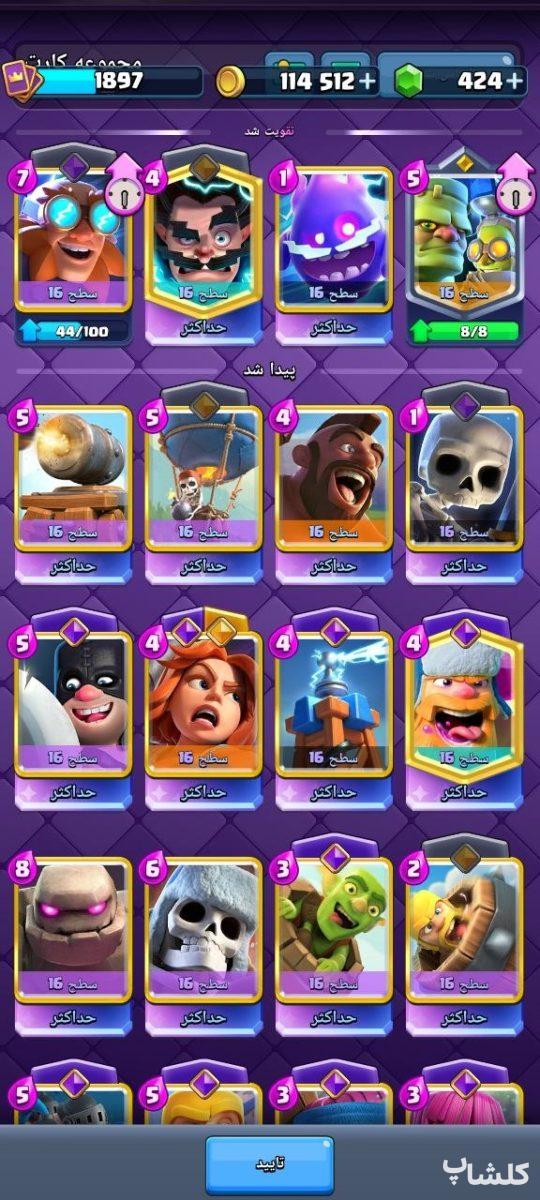The image size is (540, 1200).
Task: Add more gold with the plus next to 114 512
Action: [367, 81]
